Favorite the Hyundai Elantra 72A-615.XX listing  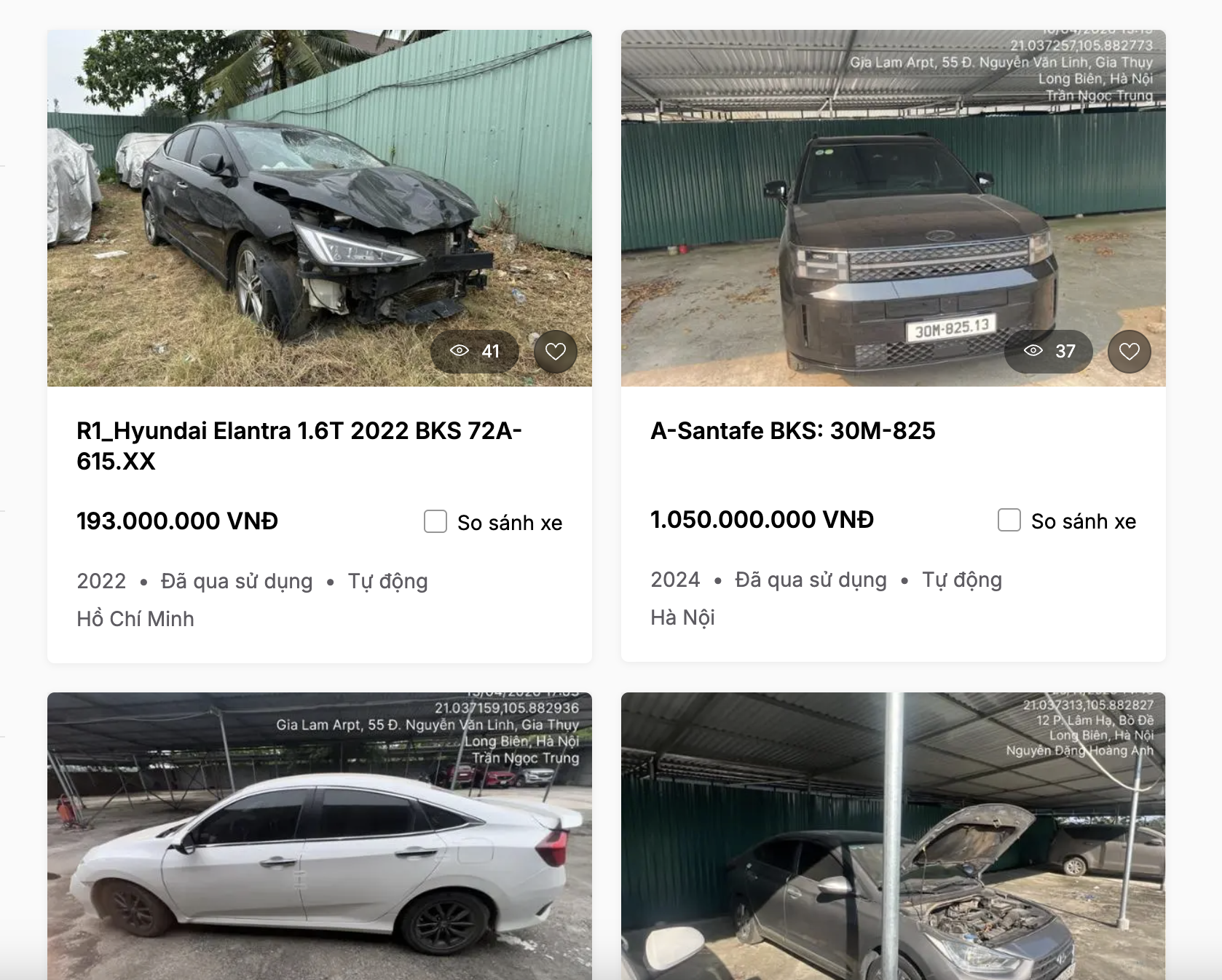pos(555,352)
